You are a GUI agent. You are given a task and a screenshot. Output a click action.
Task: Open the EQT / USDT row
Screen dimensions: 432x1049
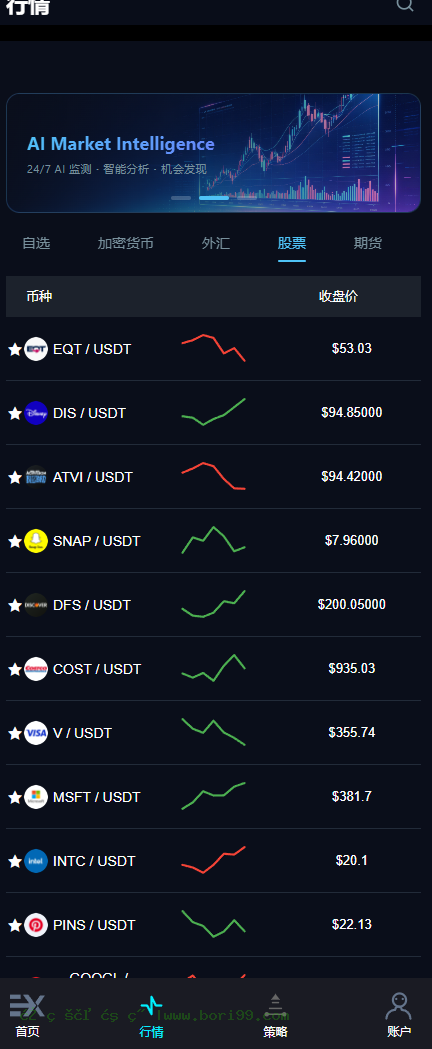[213, 349]
